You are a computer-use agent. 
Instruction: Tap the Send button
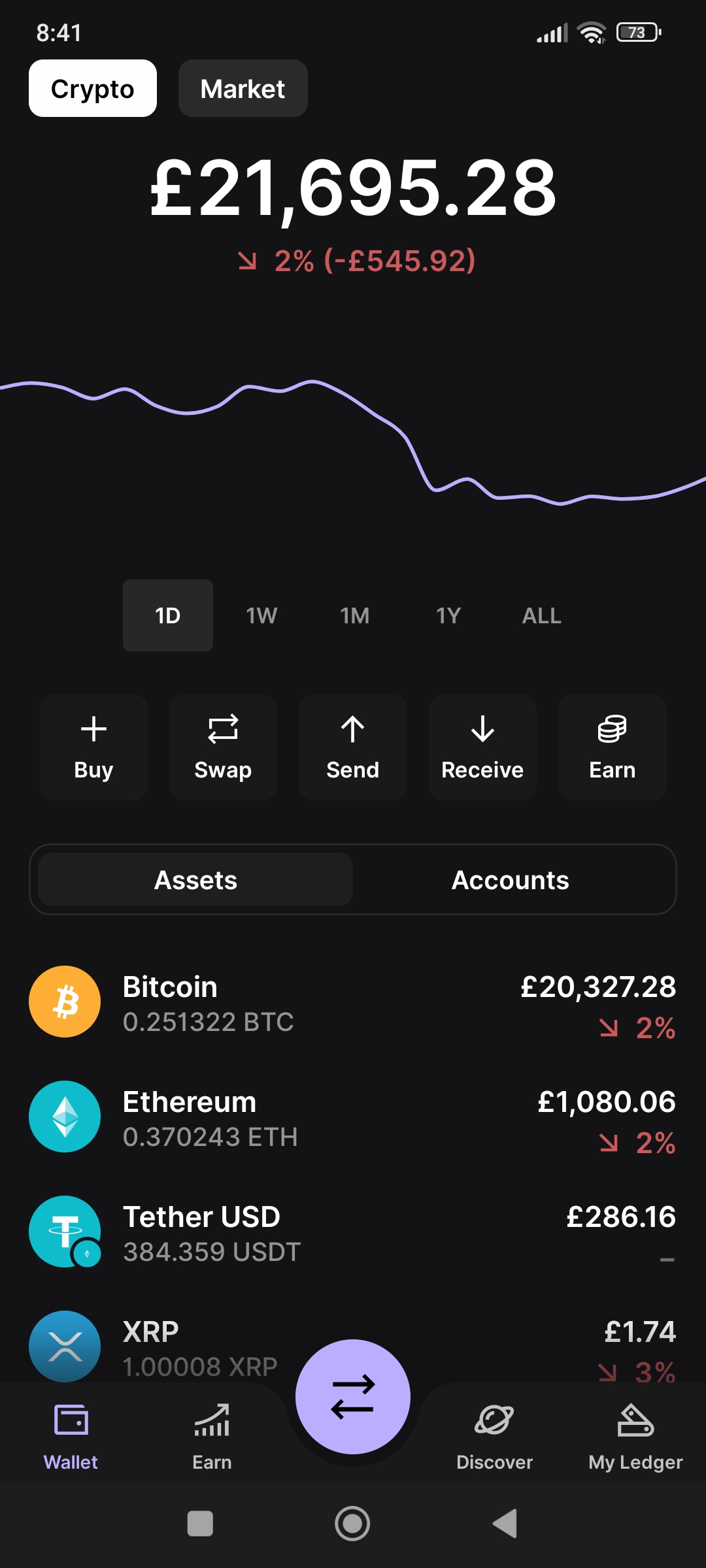(x=352, y=747)
